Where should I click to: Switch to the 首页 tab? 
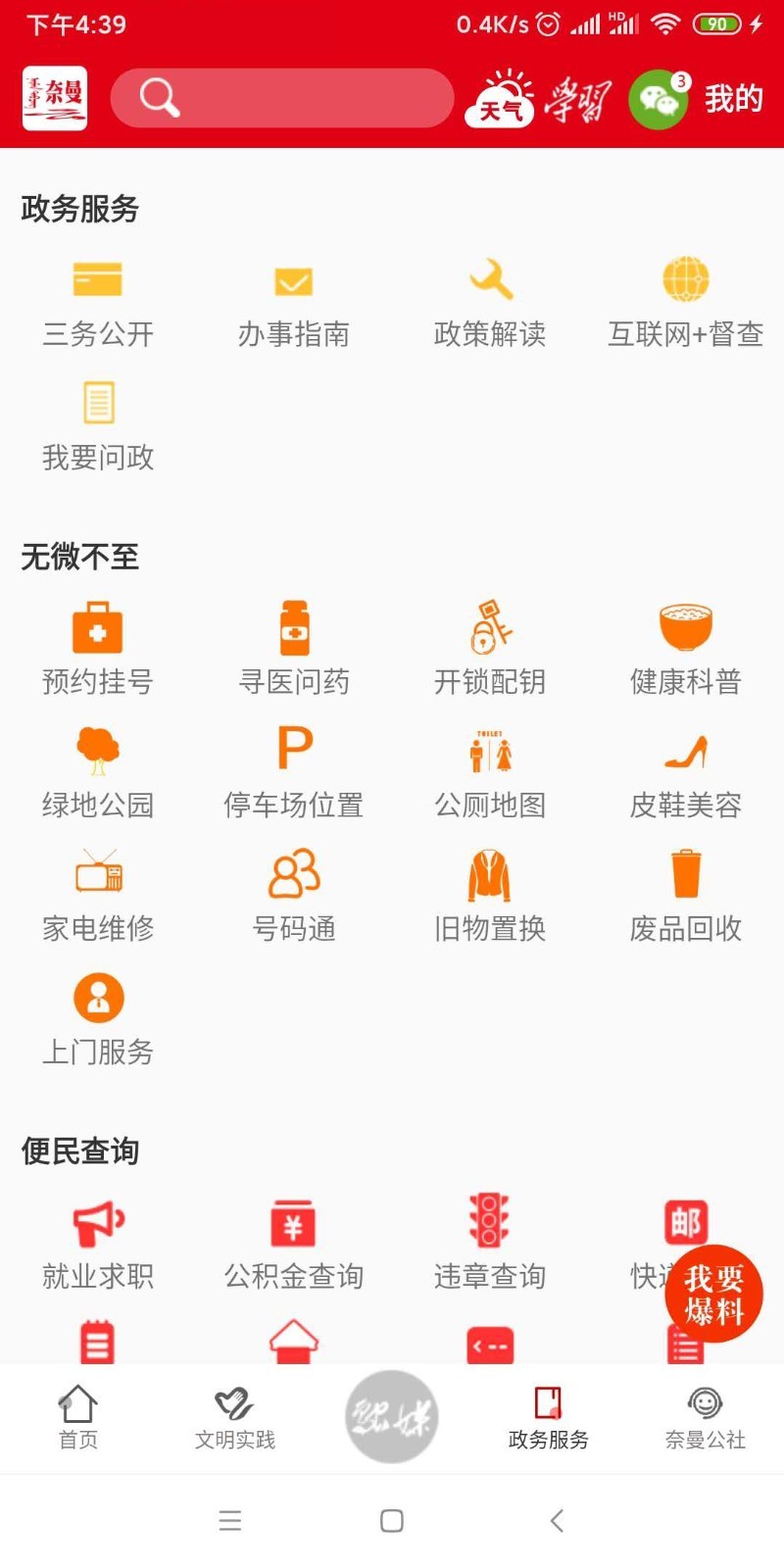[x=78, y=1417]
